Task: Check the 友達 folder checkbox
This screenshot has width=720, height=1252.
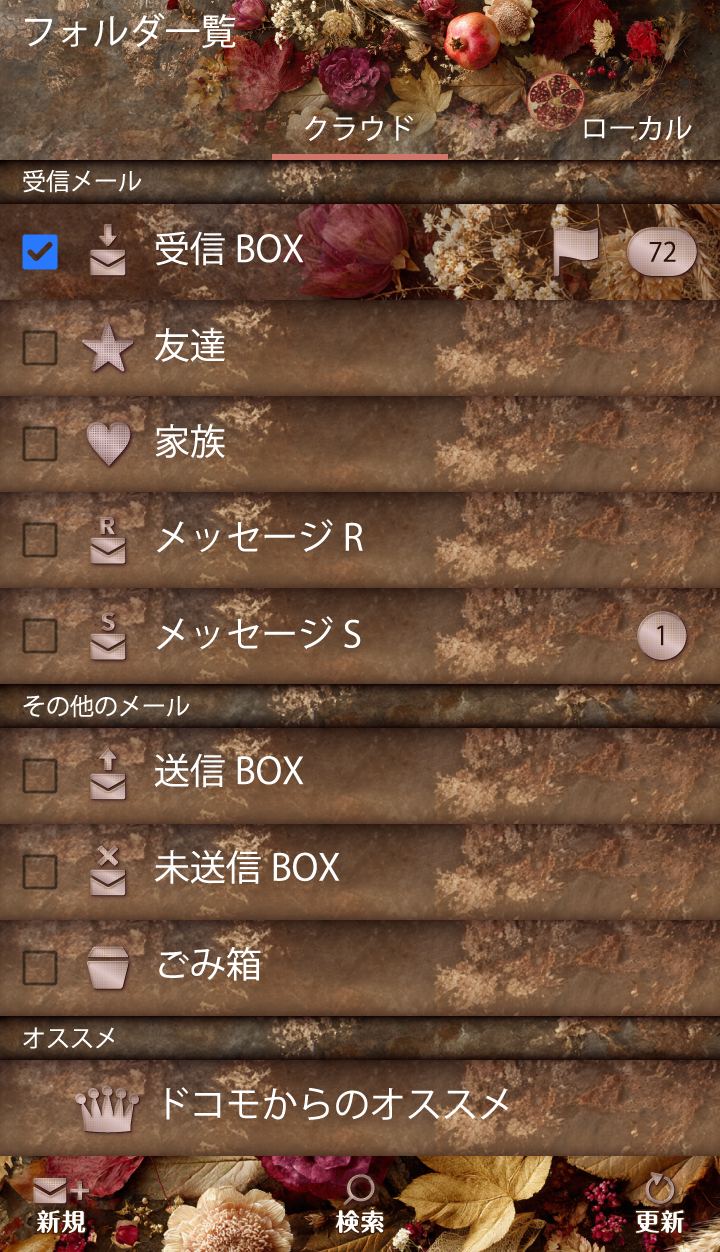Action: 40,348
